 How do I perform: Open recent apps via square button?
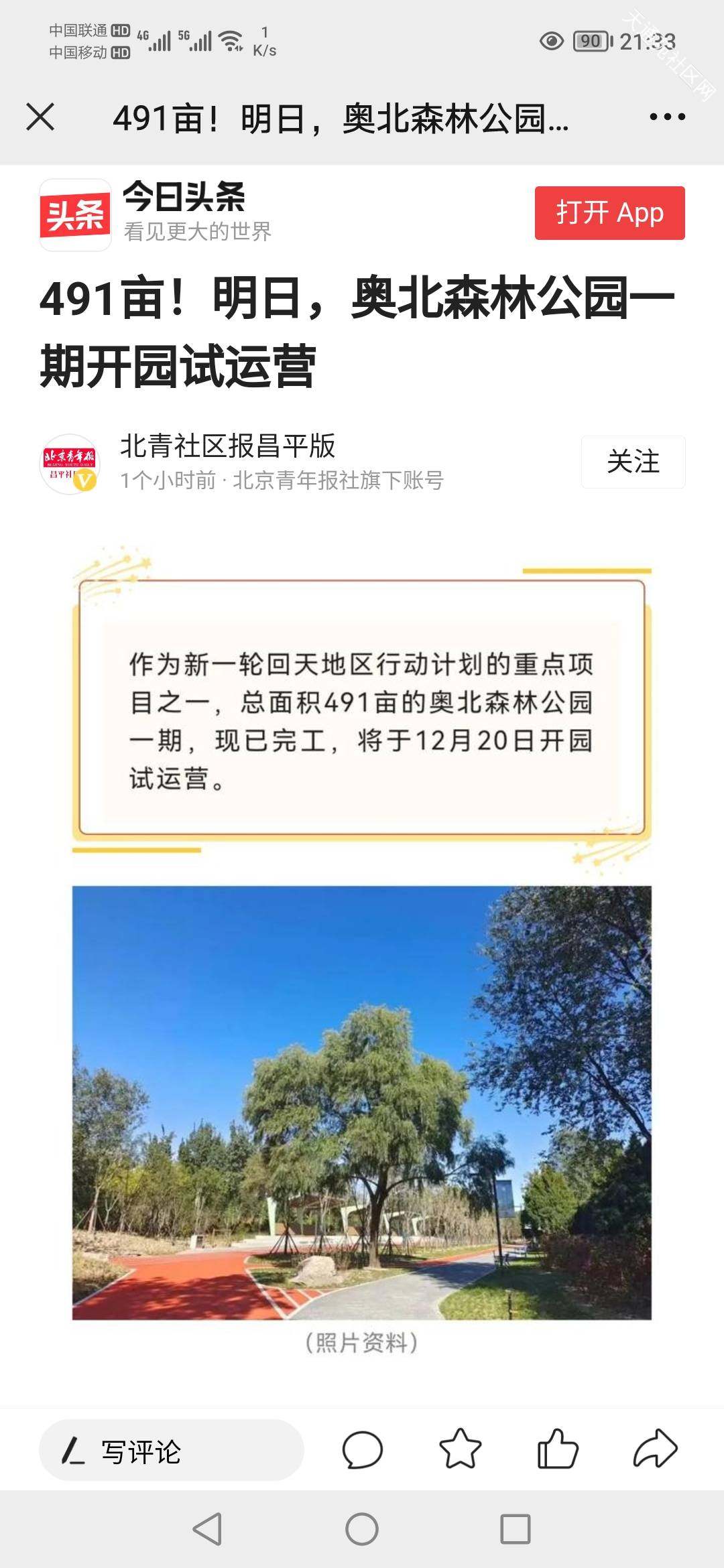click(x=516, y=1530)
